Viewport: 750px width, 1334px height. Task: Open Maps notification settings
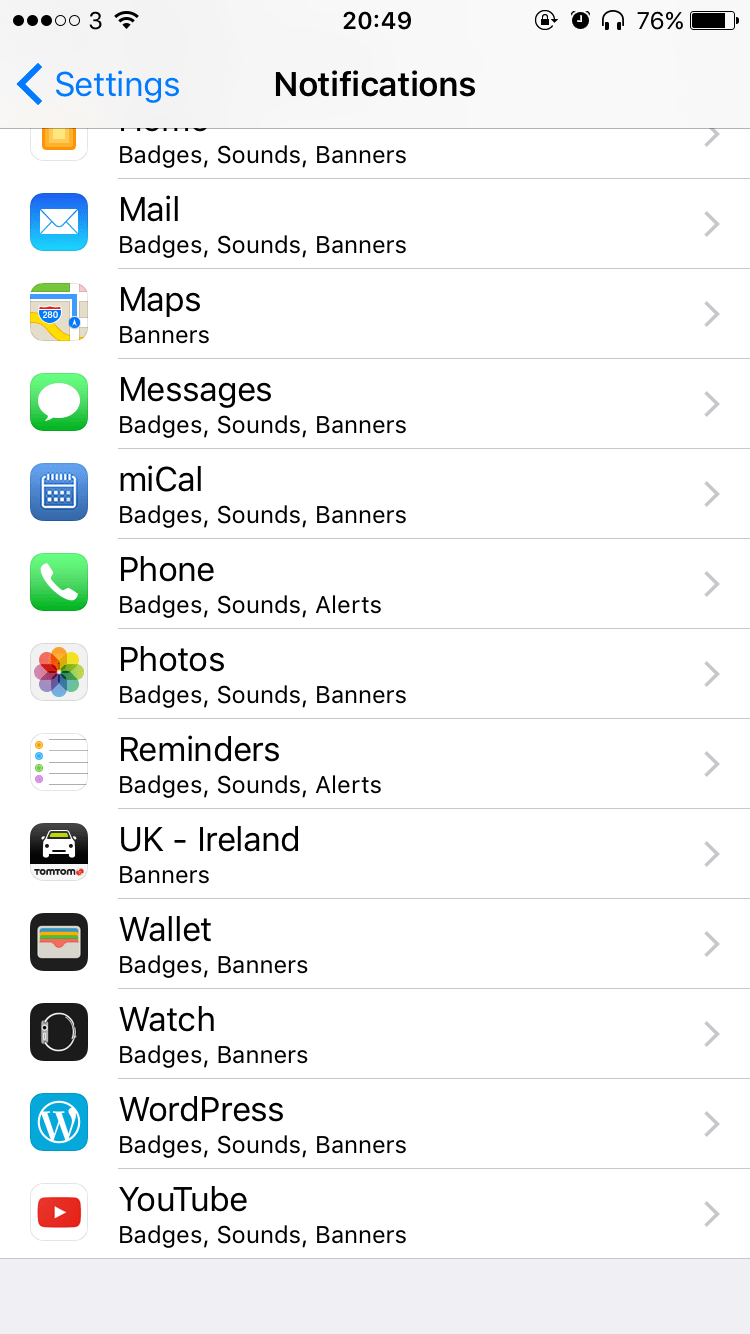tap(375, 314)
